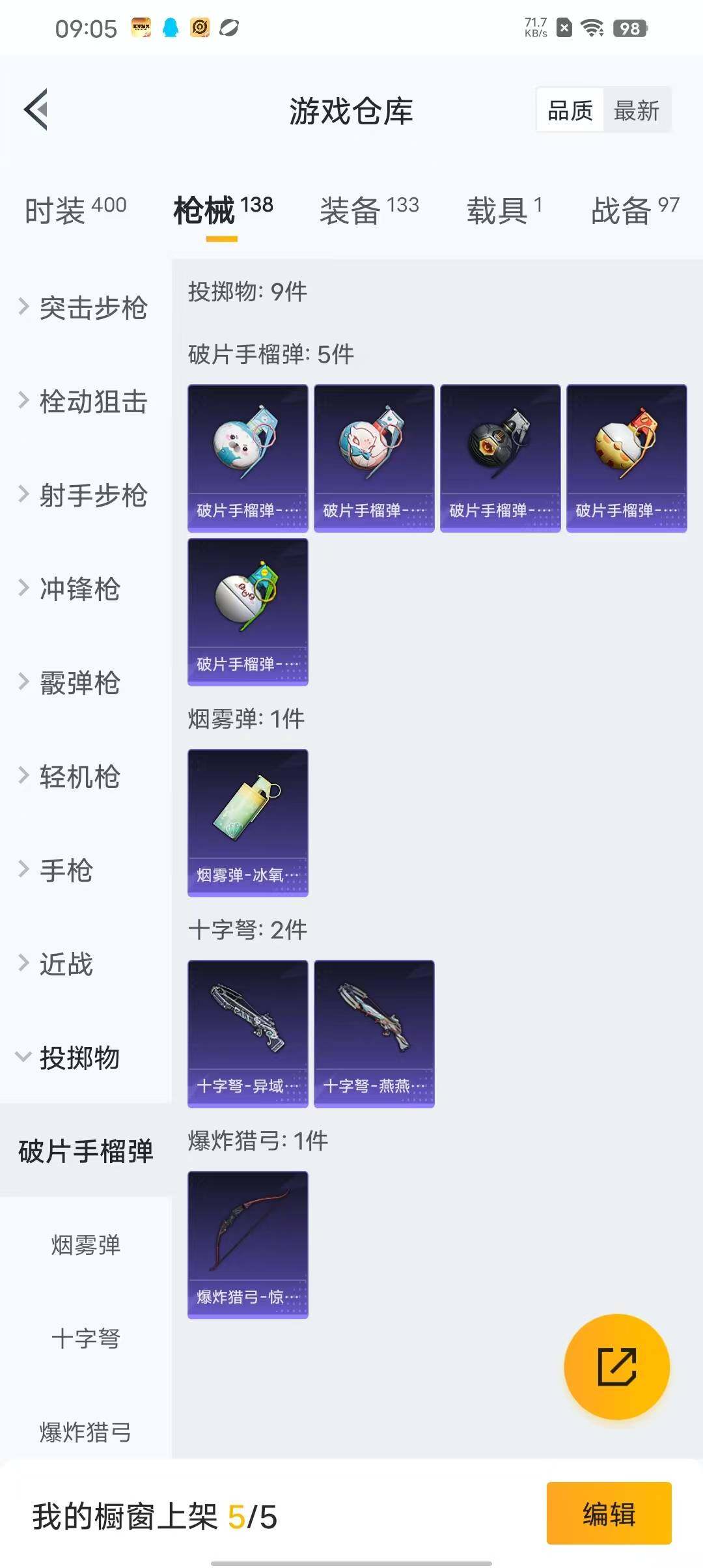
Task: Open the 烟雾弹-冰氧 item card
Action: coord(247,822)
